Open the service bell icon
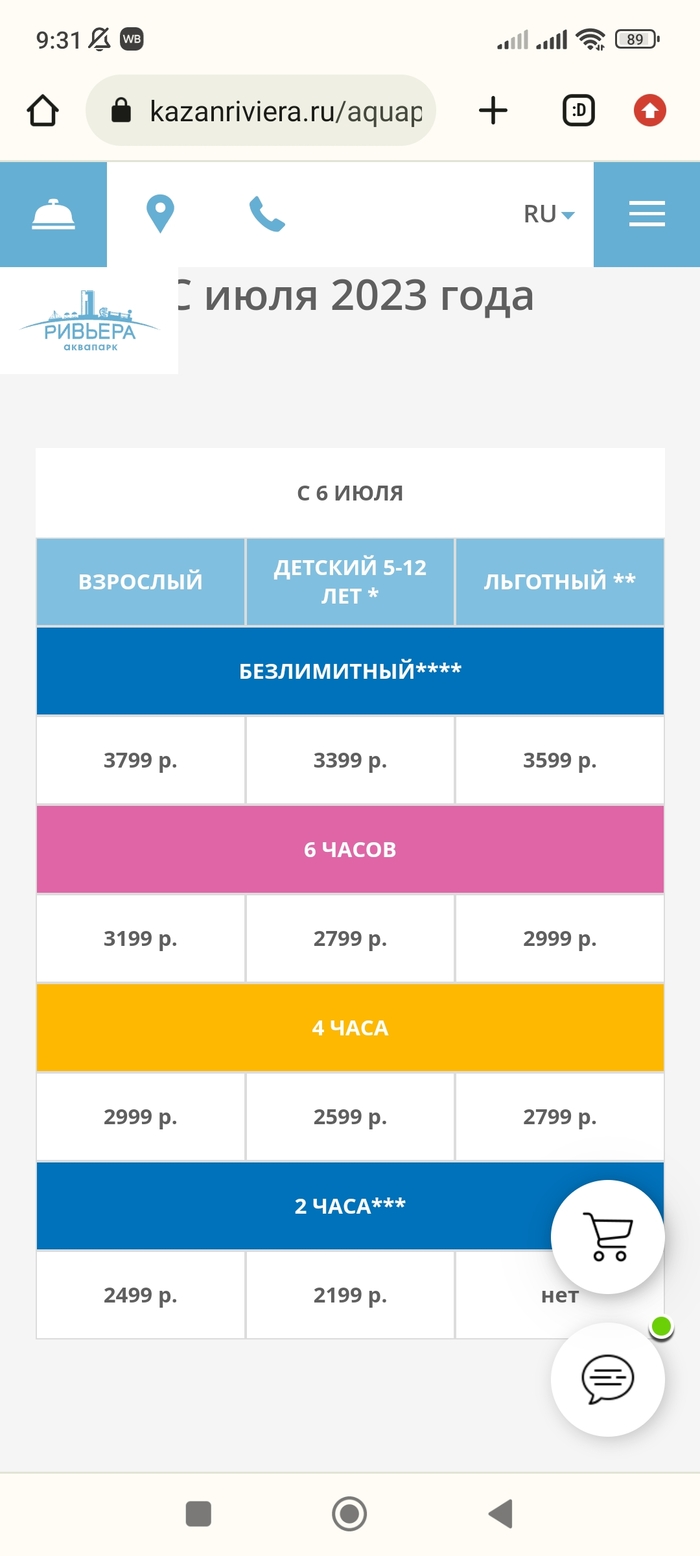Image resolution: width=700 pixels, height=1556 pixels. [53, 214]
